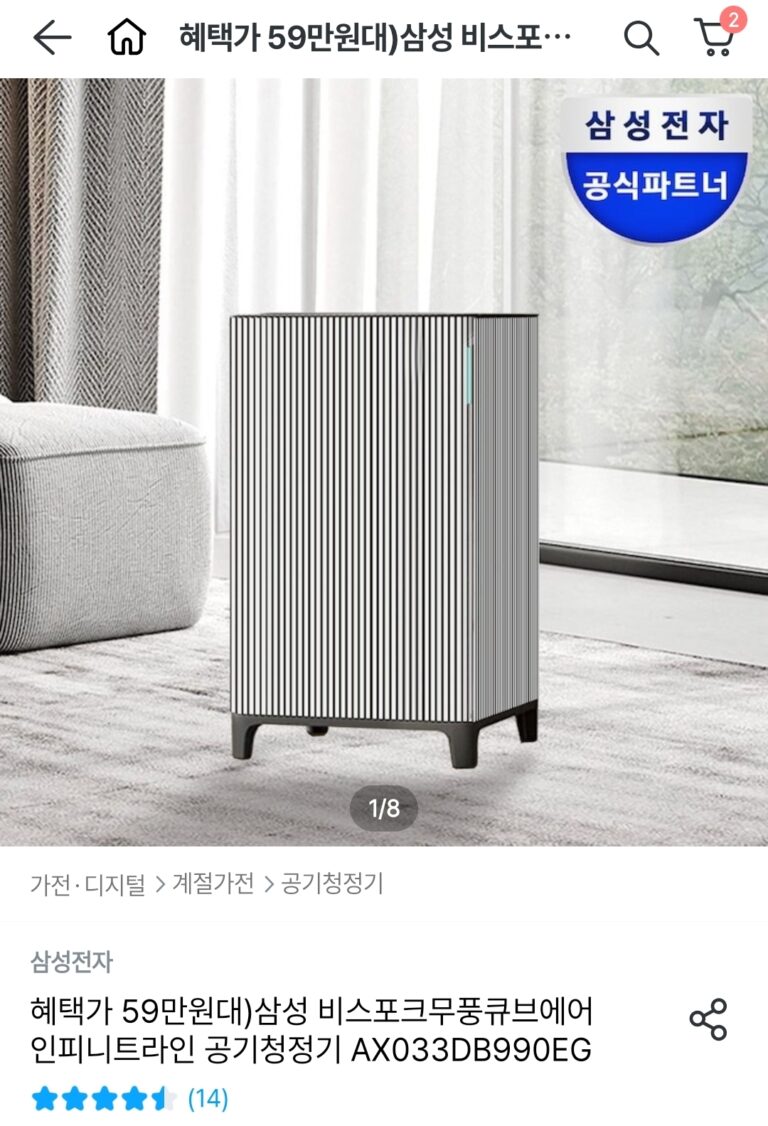Share this product

pyautogui.click(x=708, y=1020)
